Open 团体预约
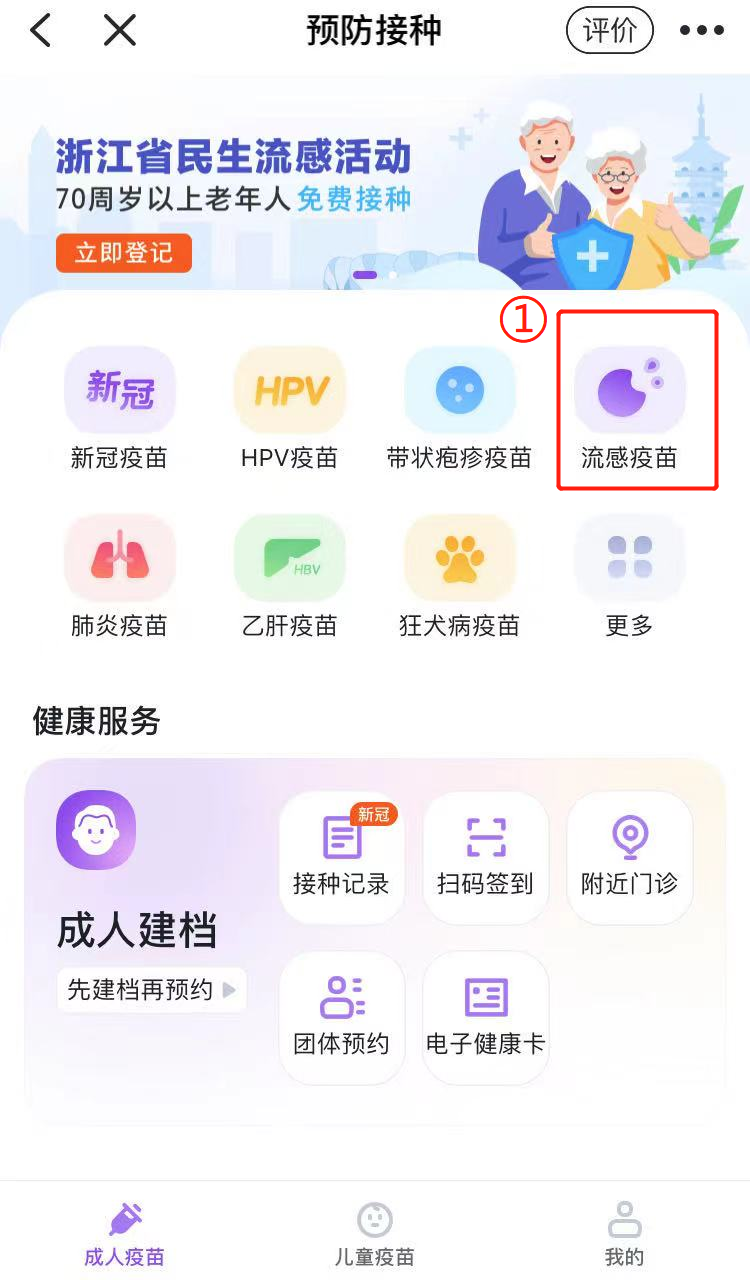This screenshot has height=1280, width=750. pyautogui.click(x=341, y=1017)
